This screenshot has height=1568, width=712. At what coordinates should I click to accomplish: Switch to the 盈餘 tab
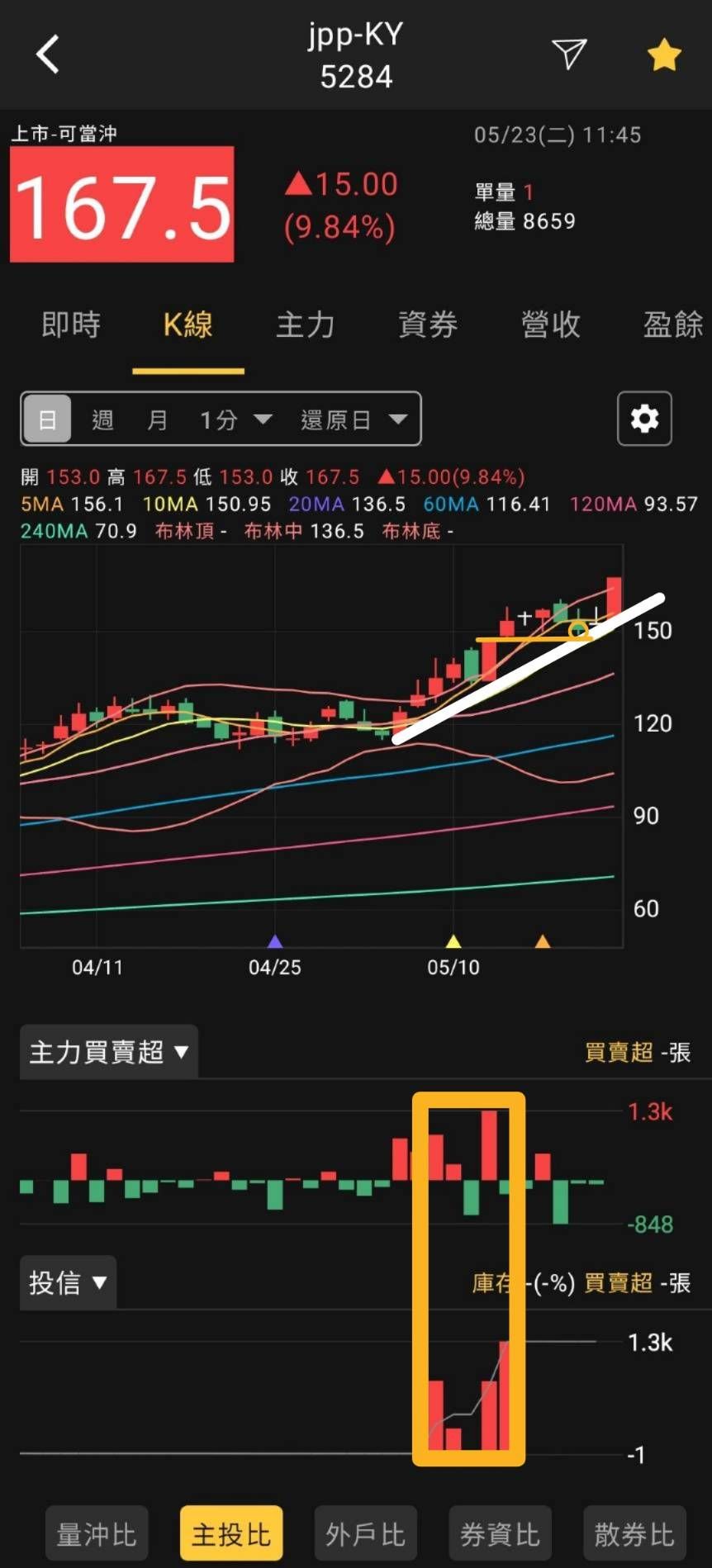[672, 324]
